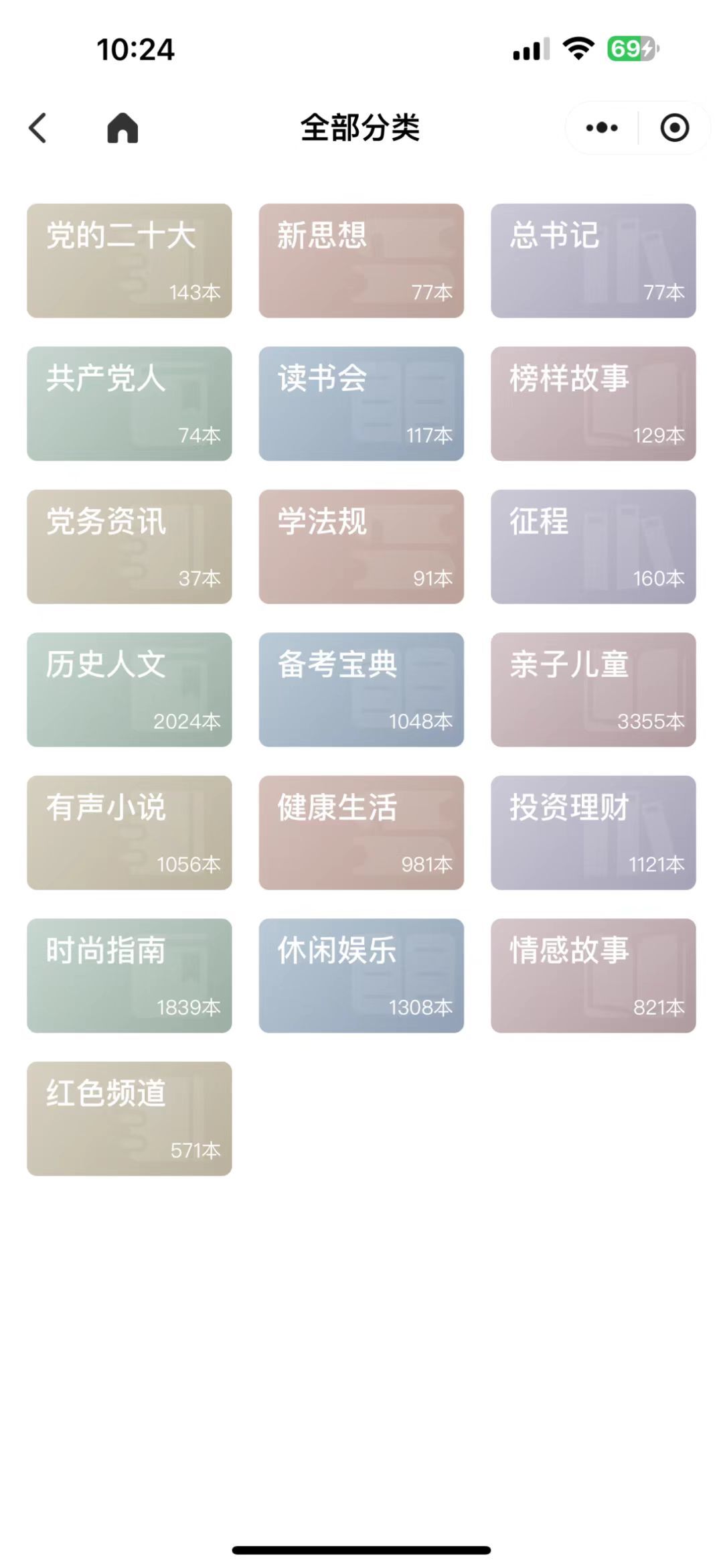
Task: Browse the 投资理财 category
Action: coord(593,833)
